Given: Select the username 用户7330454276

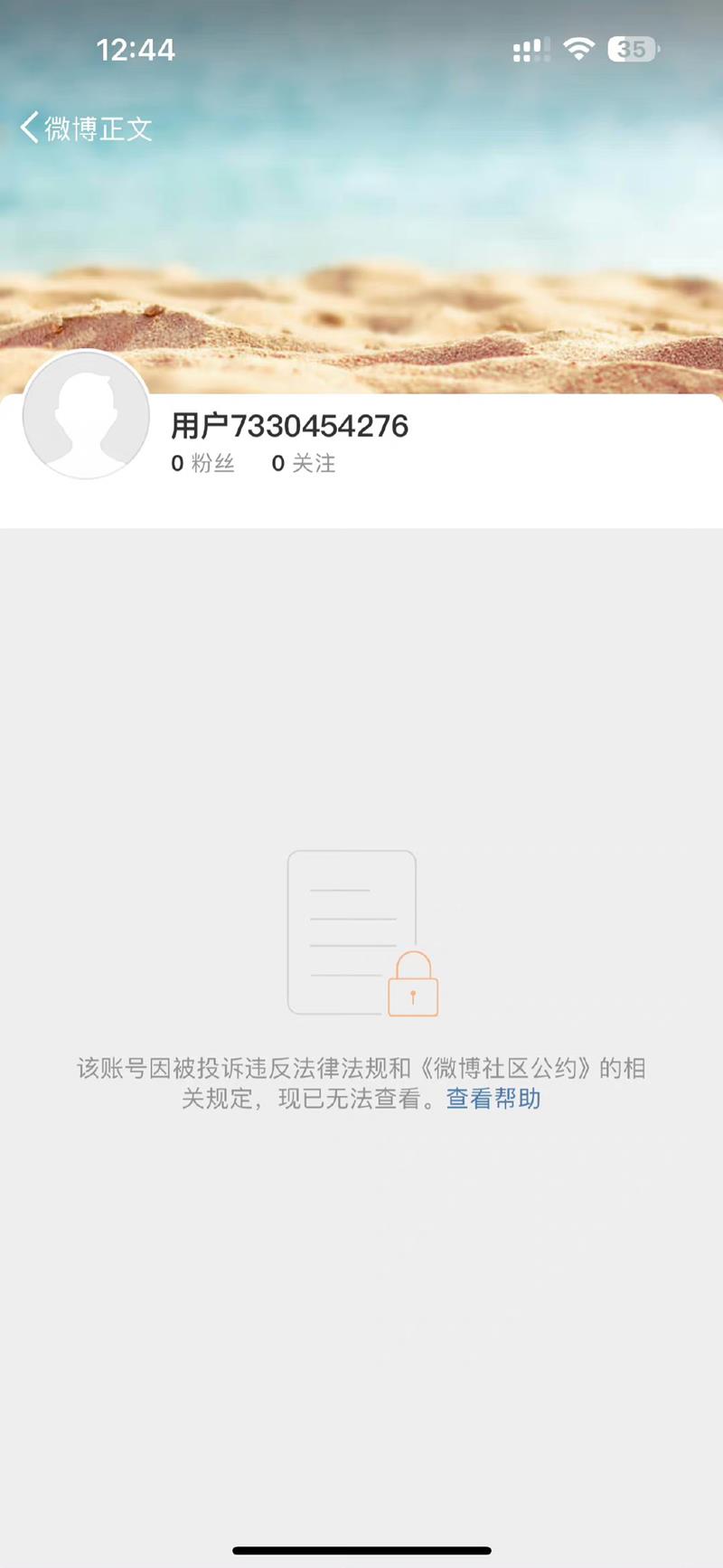Looking at the screenshot, I should pos(289,424).
